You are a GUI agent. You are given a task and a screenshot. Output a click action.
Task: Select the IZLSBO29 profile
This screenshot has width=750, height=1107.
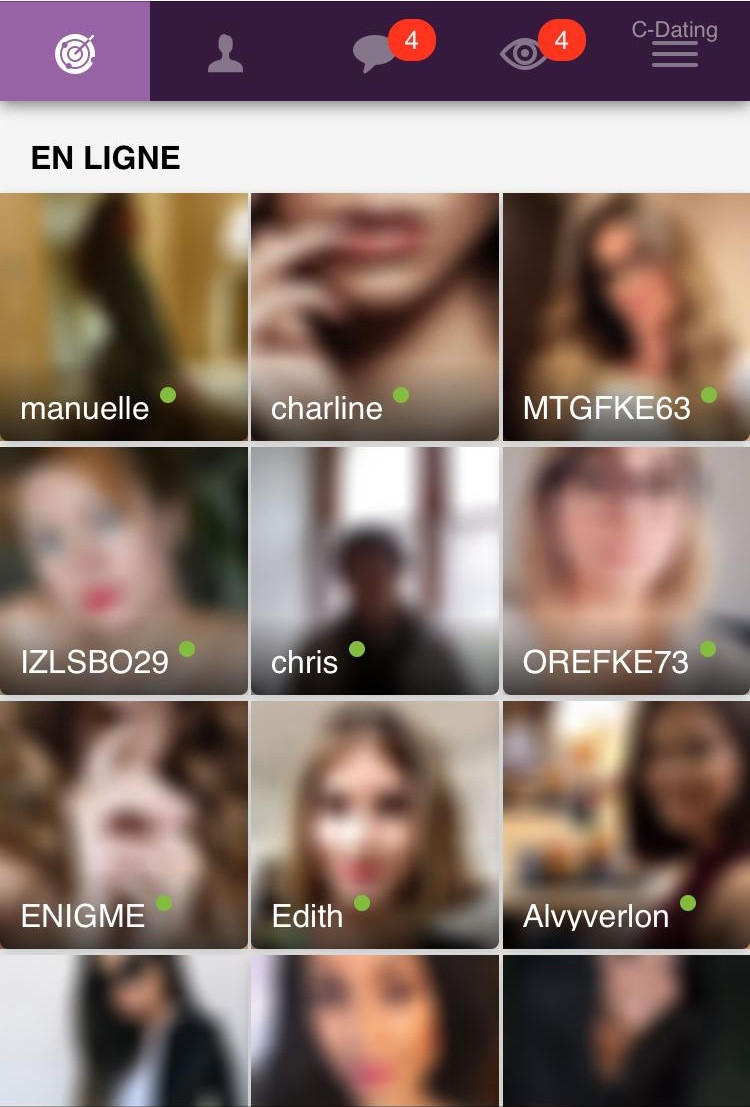click(124, 571)
